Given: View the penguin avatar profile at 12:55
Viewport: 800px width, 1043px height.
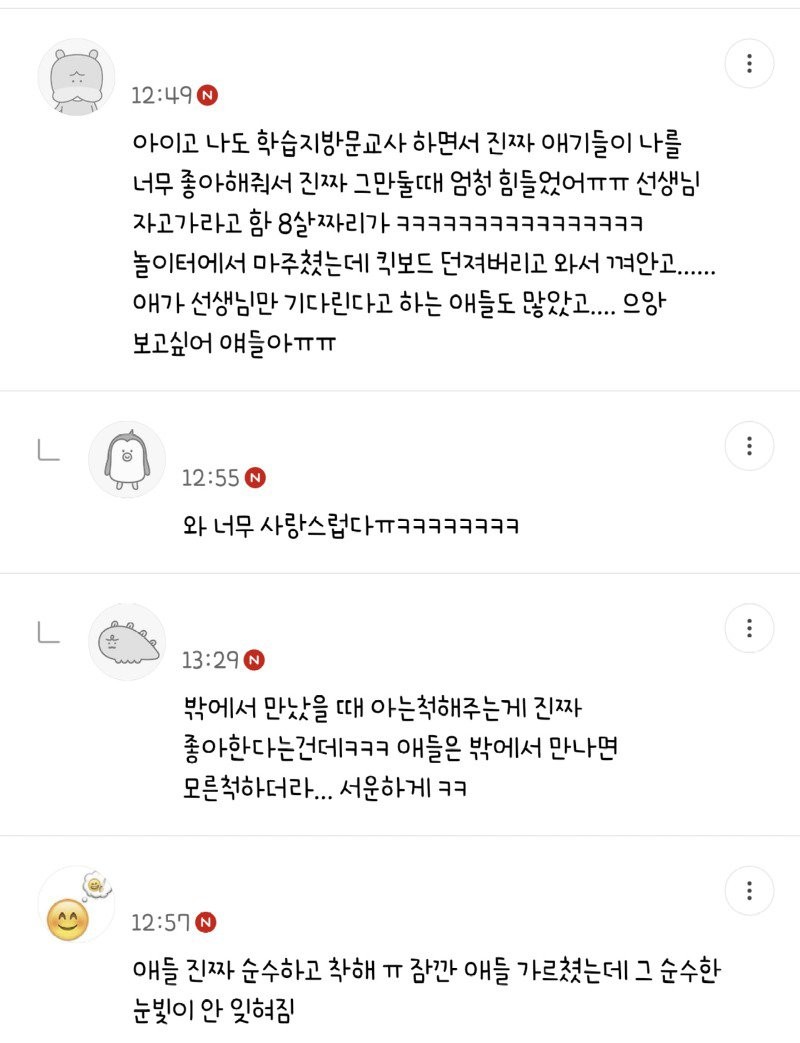Looking at the screenshot, I should (127, 459).
